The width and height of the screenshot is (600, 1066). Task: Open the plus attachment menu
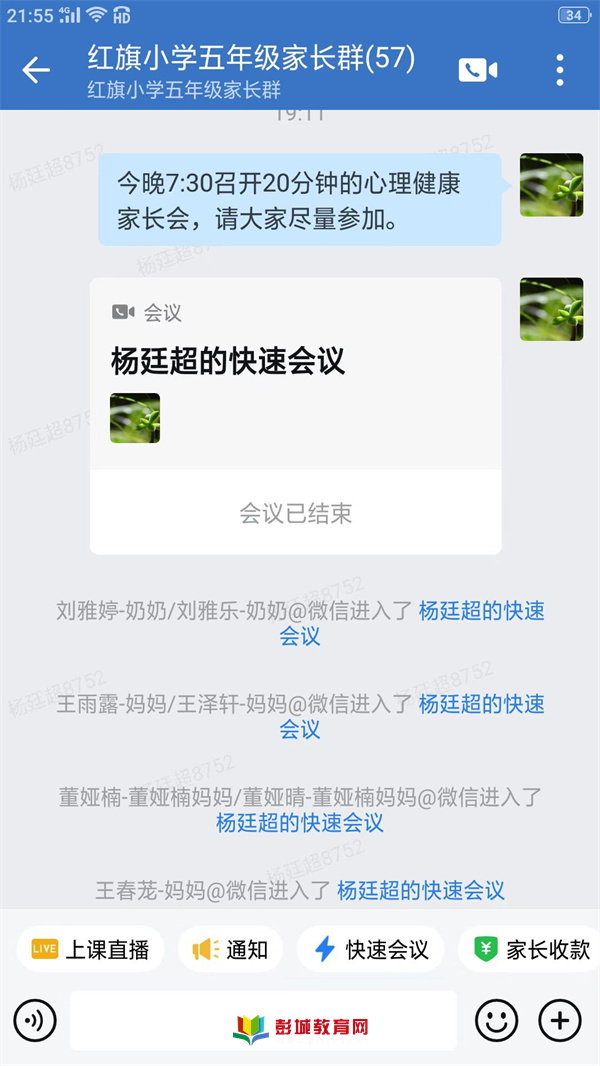pos(559,1021)
